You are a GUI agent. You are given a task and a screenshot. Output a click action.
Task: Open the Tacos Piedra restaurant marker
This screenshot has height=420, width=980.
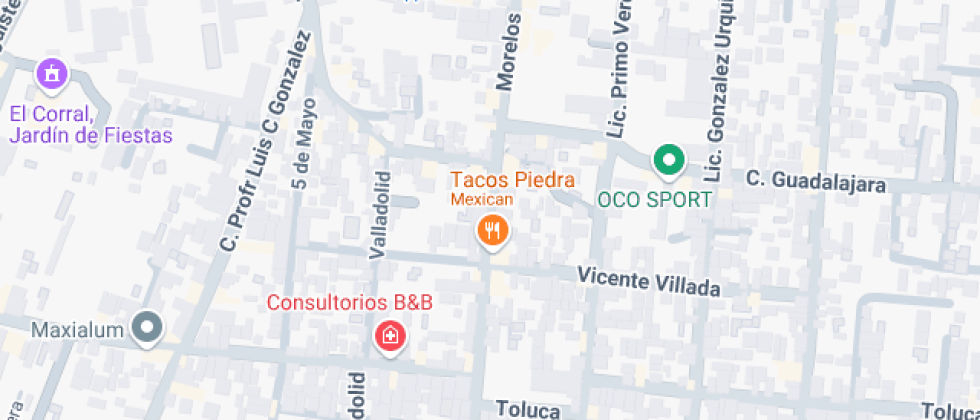pos(491,232)
